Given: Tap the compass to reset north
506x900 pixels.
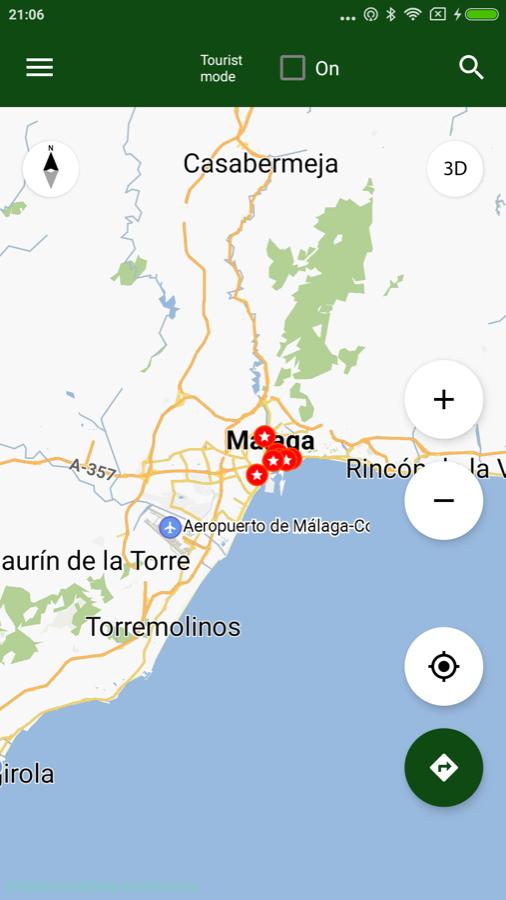Looking at the screenshot, I should click(x=50, y=169).
